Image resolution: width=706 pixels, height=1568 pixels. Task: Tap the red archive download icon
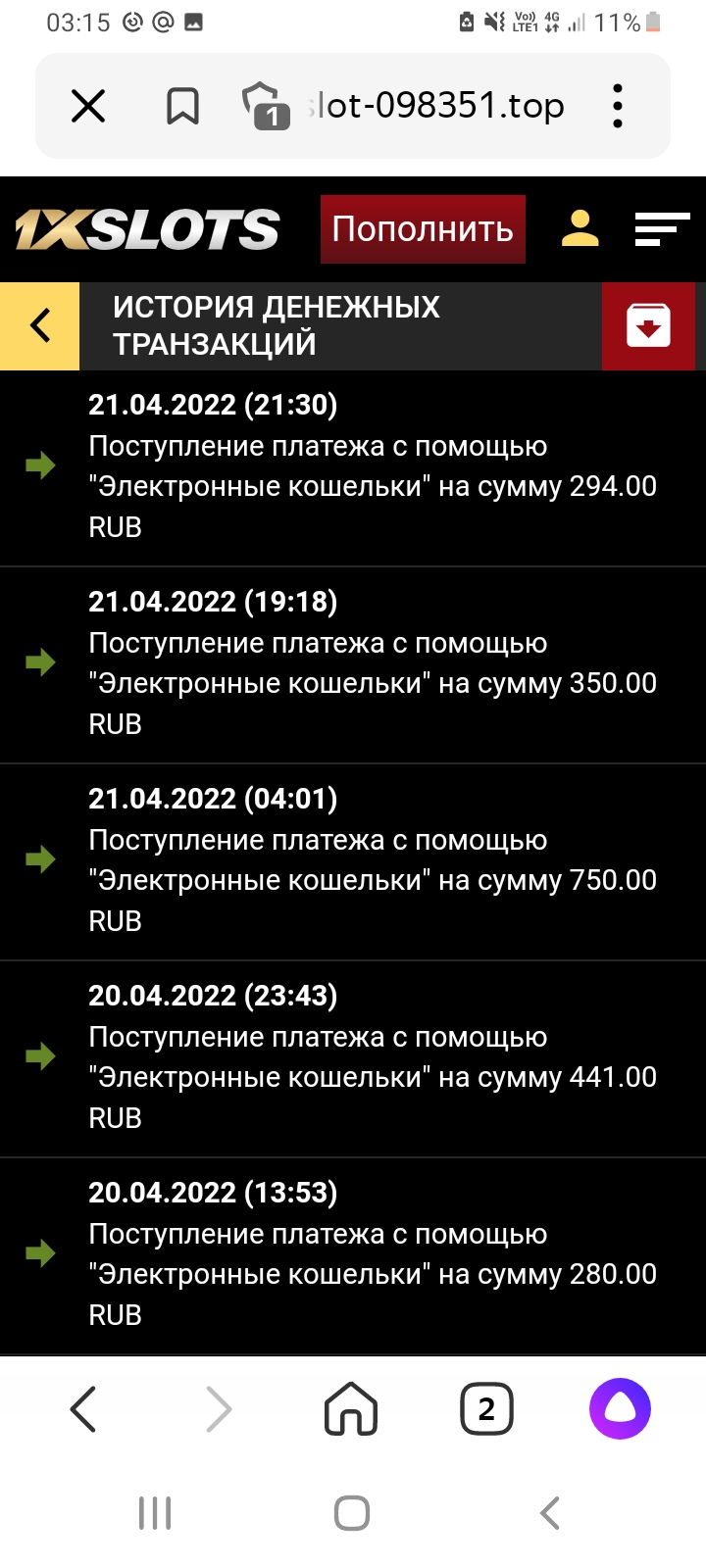pyautogui.click(x=648, y=325)
